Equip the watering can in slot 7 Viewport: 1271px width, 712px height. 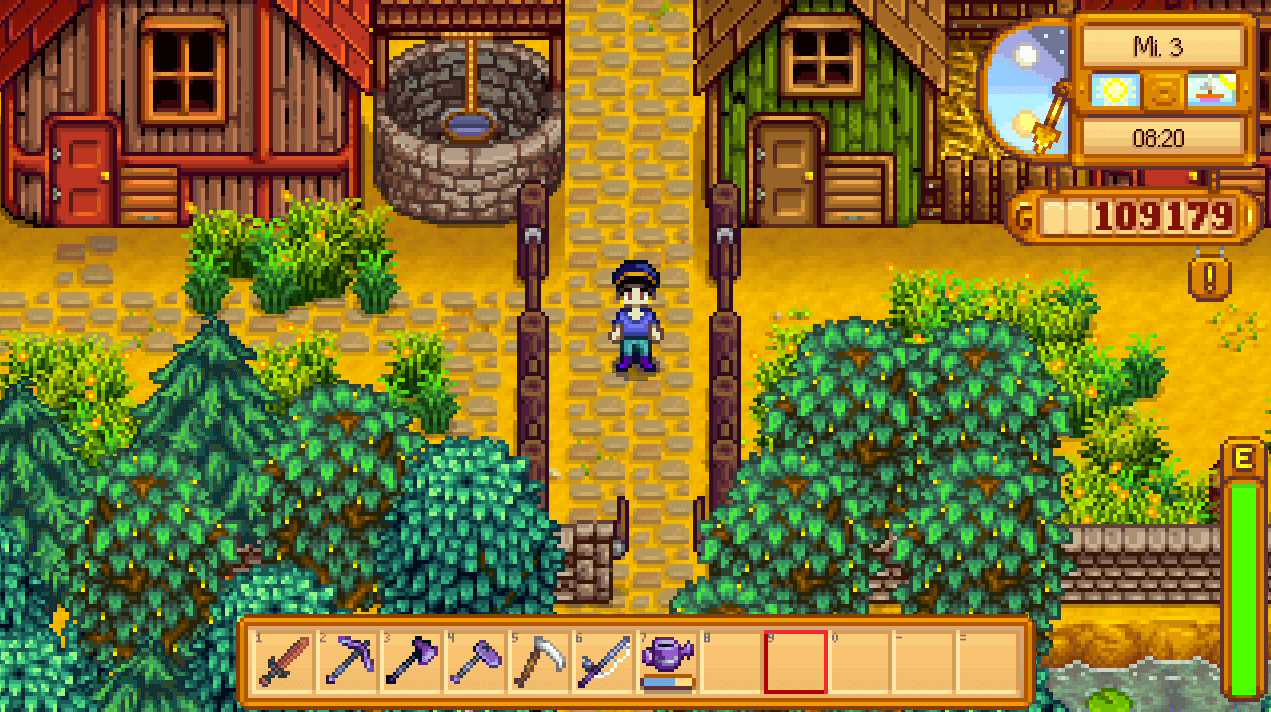coord(668,661)
